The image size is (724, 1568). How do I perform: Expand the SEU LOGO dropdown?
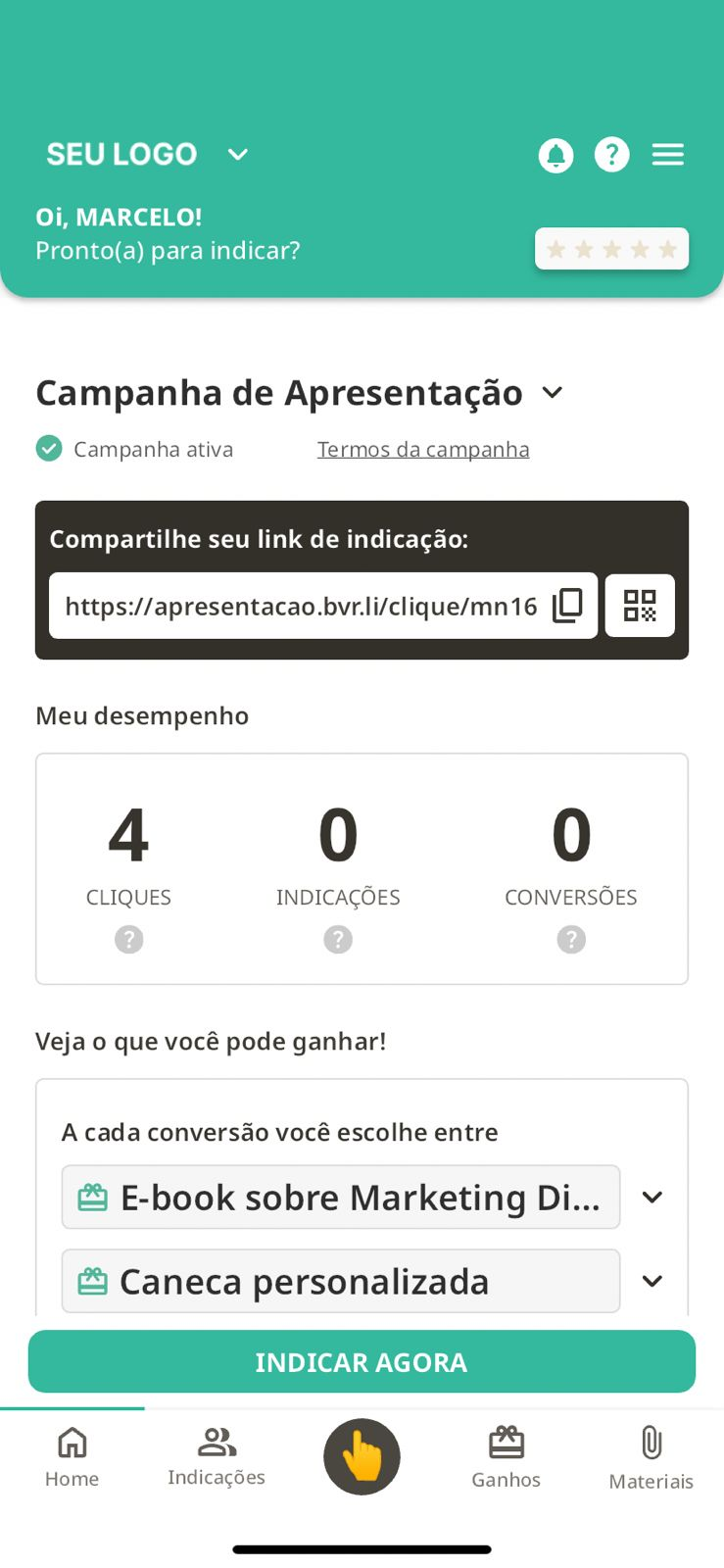238,155
